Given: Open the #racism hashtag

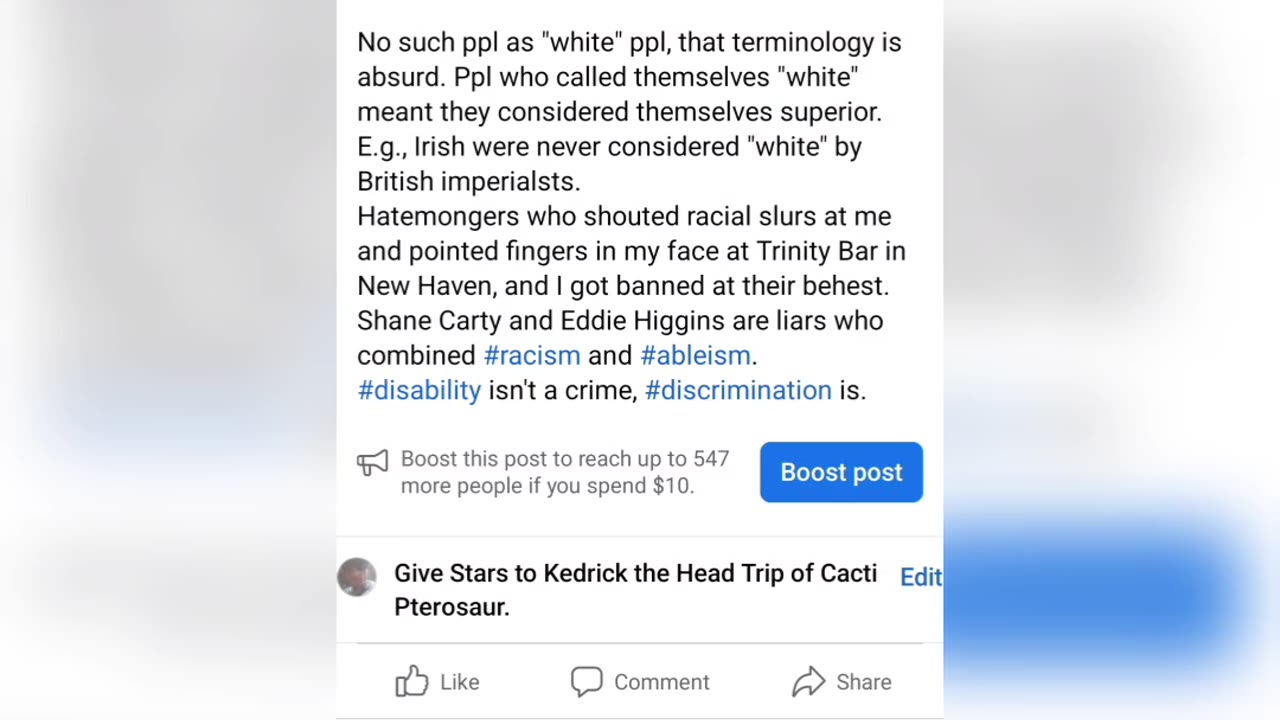Looking at the screenshot, I should 532,356.
